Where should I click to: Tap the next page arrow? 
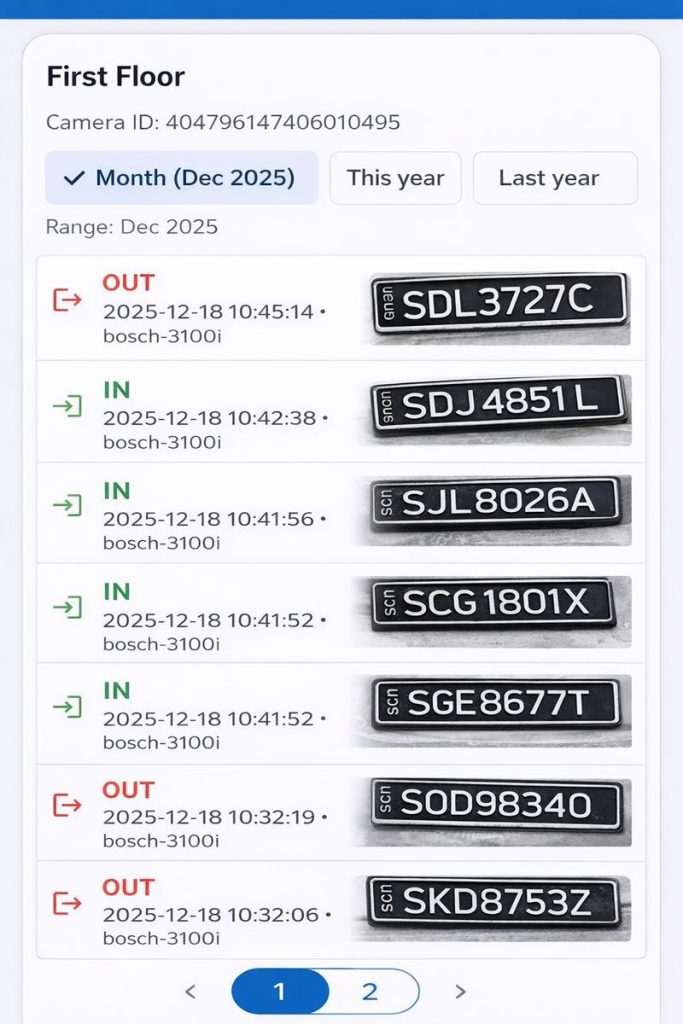coord(461,991)
